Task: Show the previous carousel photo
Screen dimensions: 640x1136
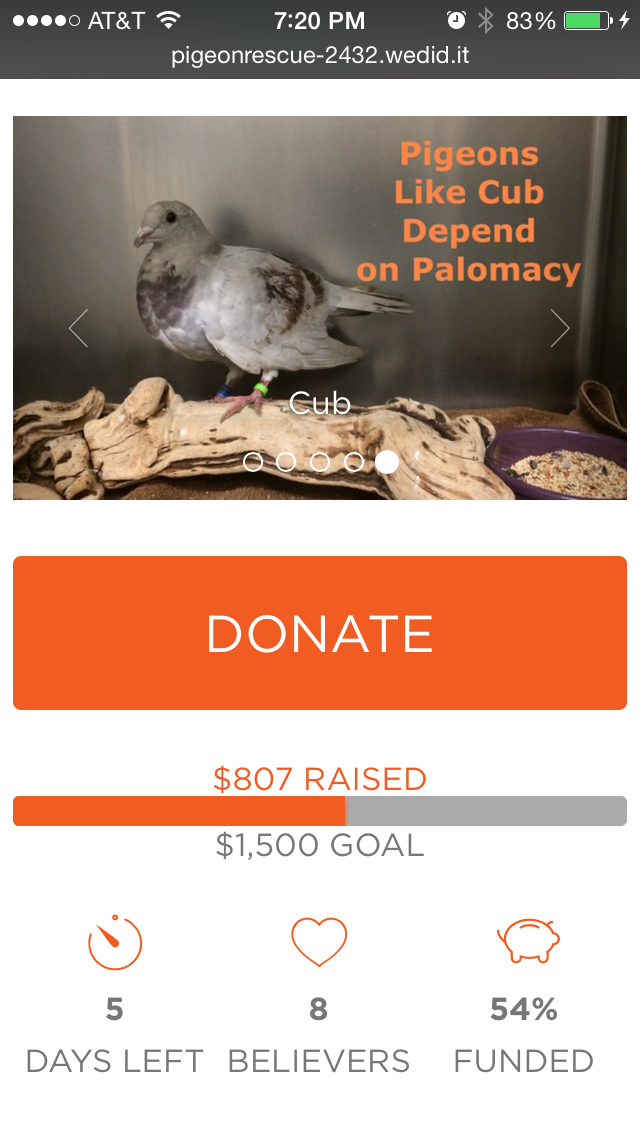Action: coord(78,328)
